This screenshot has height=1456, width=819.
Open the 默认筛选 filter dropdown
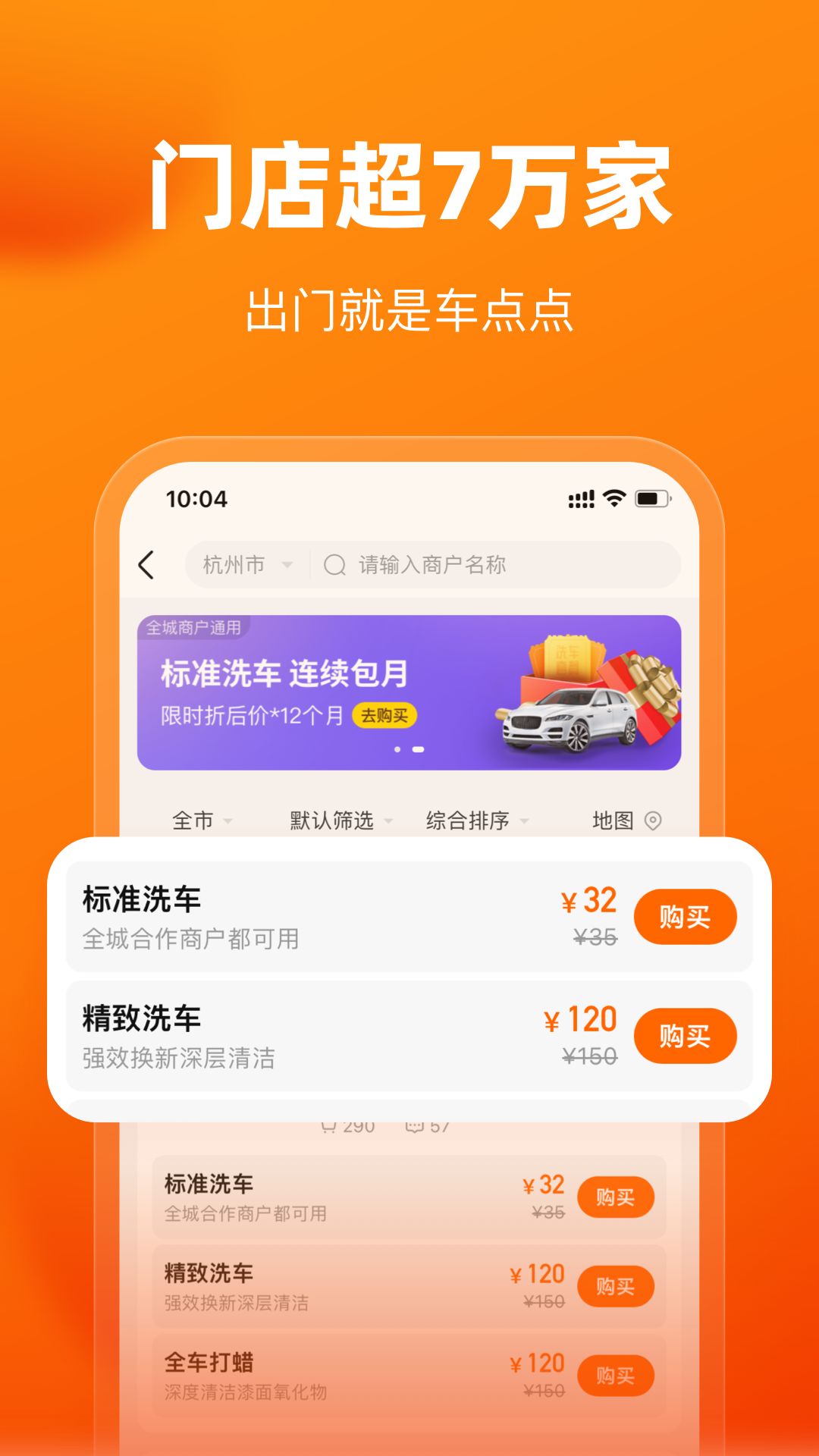tap(330, 820)
